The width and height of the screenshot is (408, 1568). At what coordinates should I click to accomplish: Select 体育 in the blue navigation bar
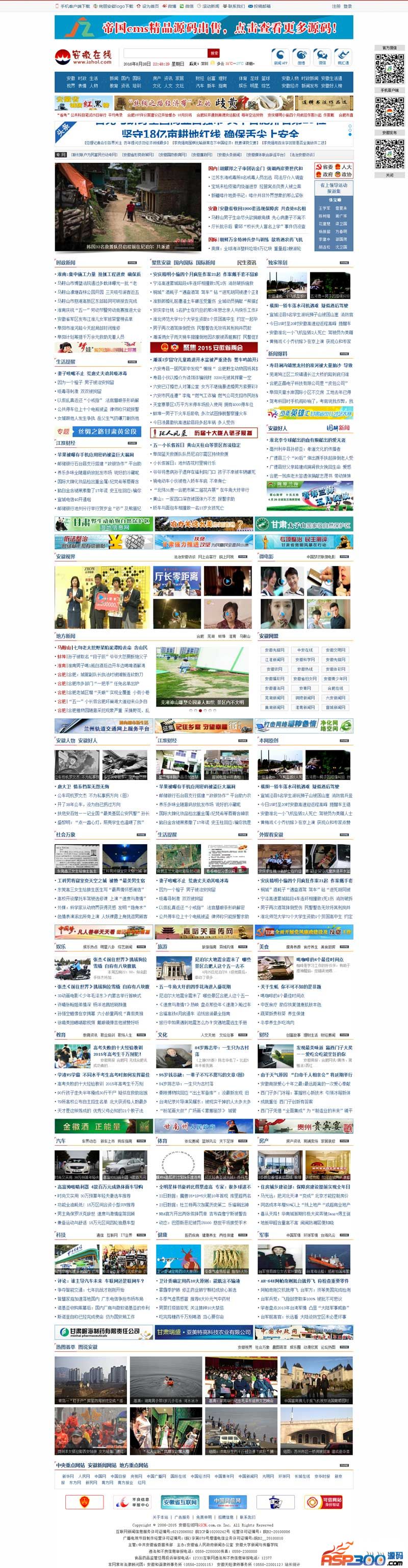242,79
